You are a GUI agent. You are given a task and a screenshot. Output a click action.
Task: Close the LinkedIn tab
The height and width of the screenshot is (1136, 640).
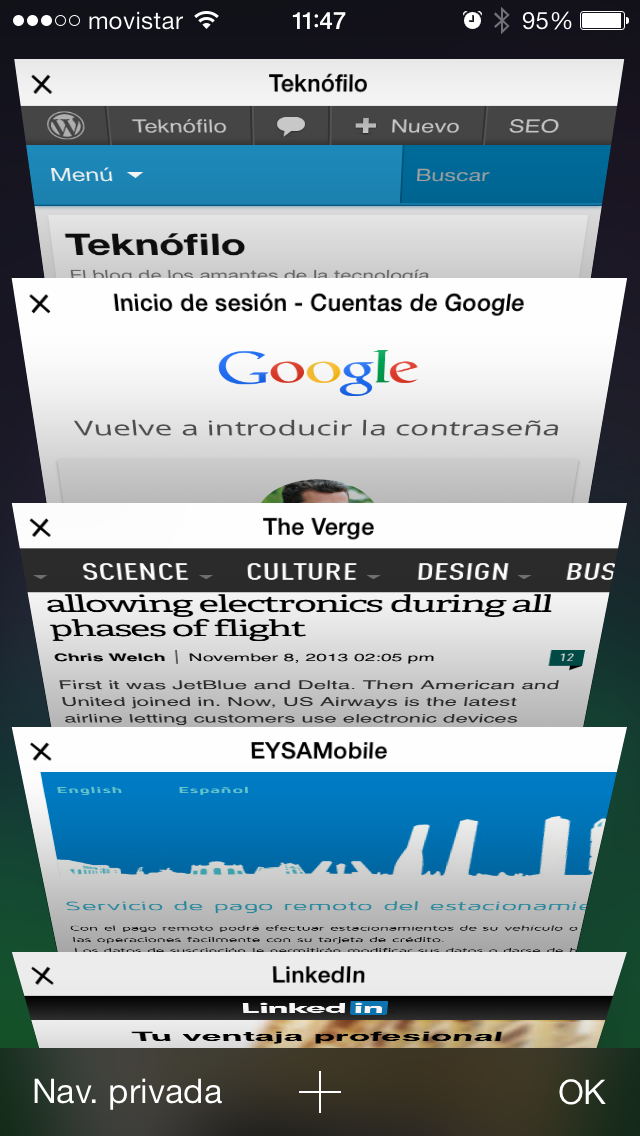pos(41,976)
